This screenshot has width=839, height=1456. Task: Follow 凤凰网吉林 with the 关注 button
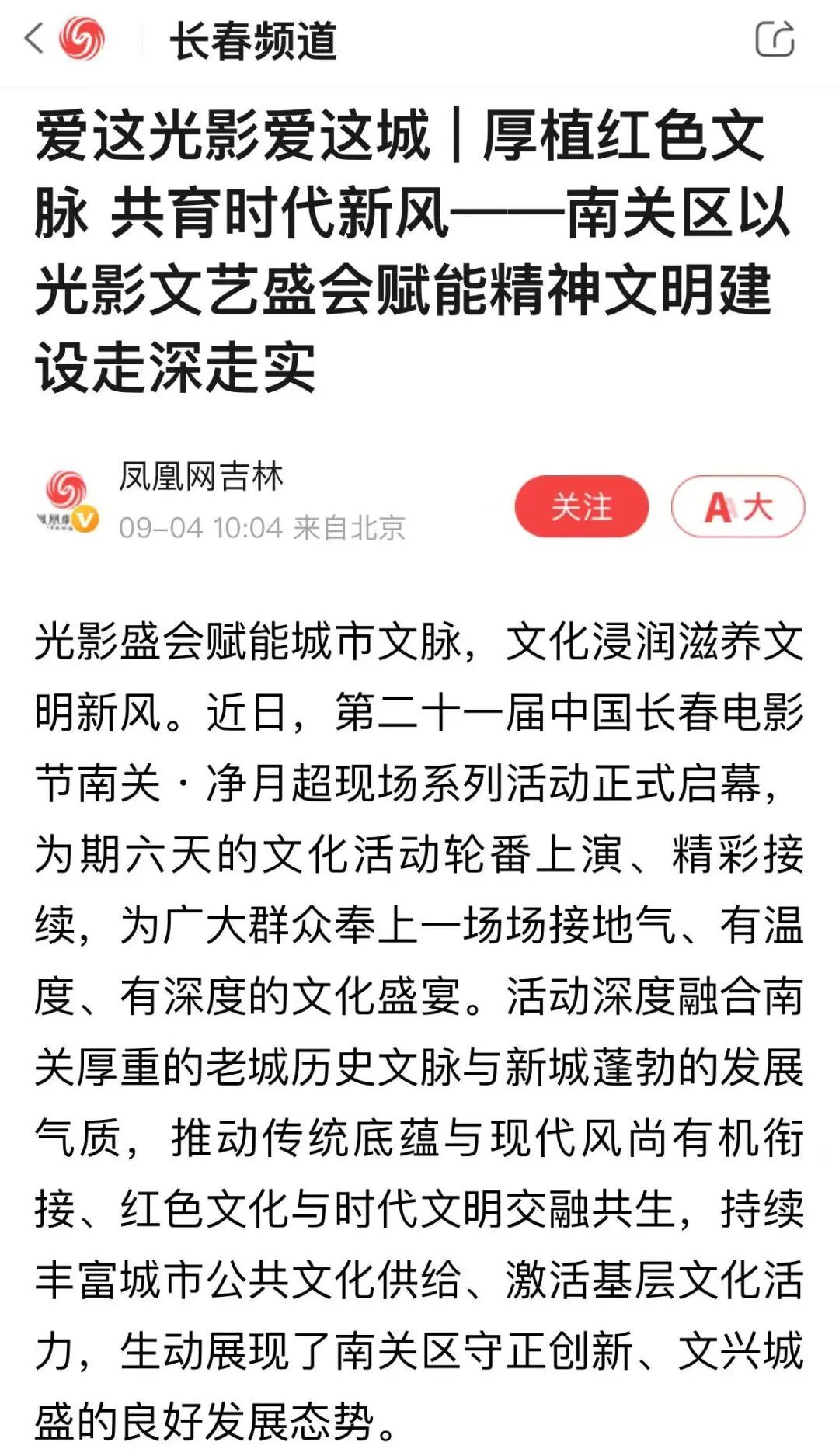coord(581,507)
